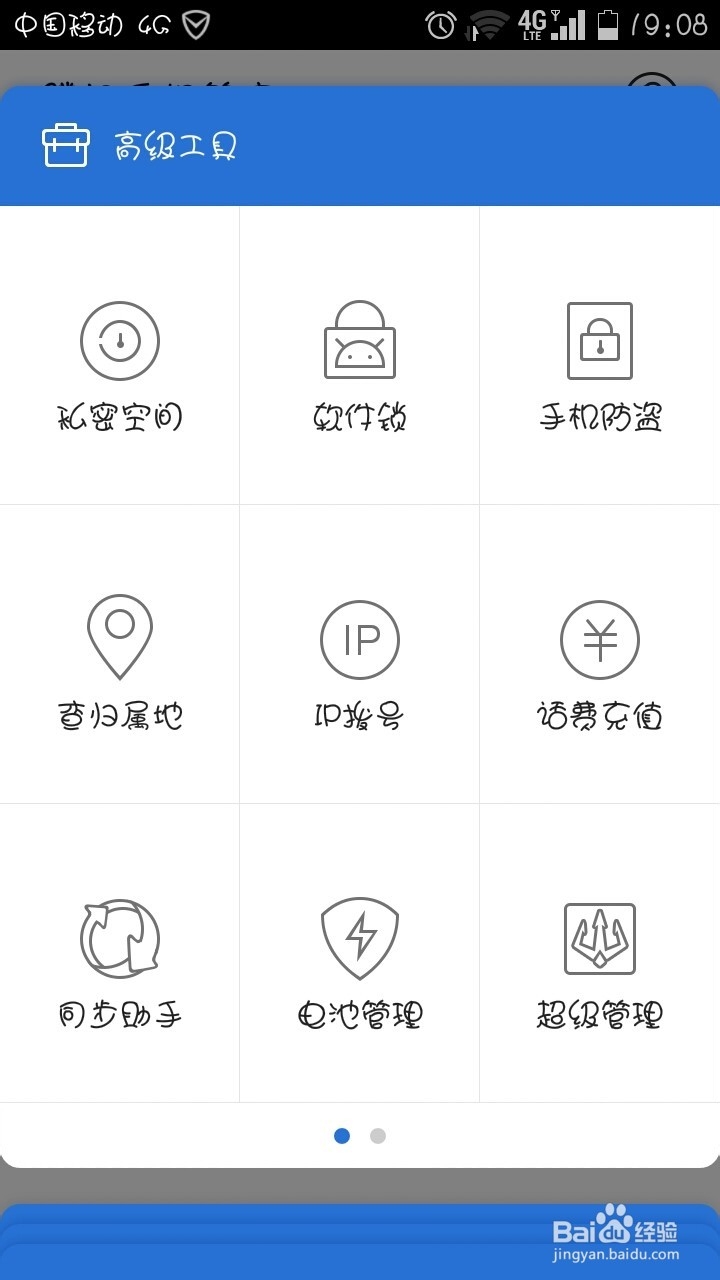Screen dimensions: 720x1280
Task: Open 超级管理 super management tool
Action: (x=600, y=953)
